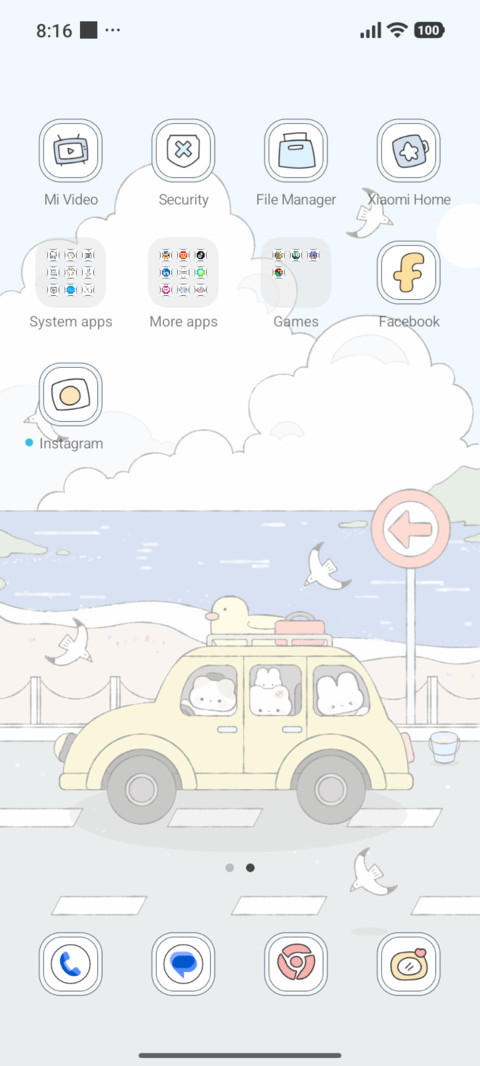480x1066 pixels.
Task: Open the Mi Video app
Action: 71,150
